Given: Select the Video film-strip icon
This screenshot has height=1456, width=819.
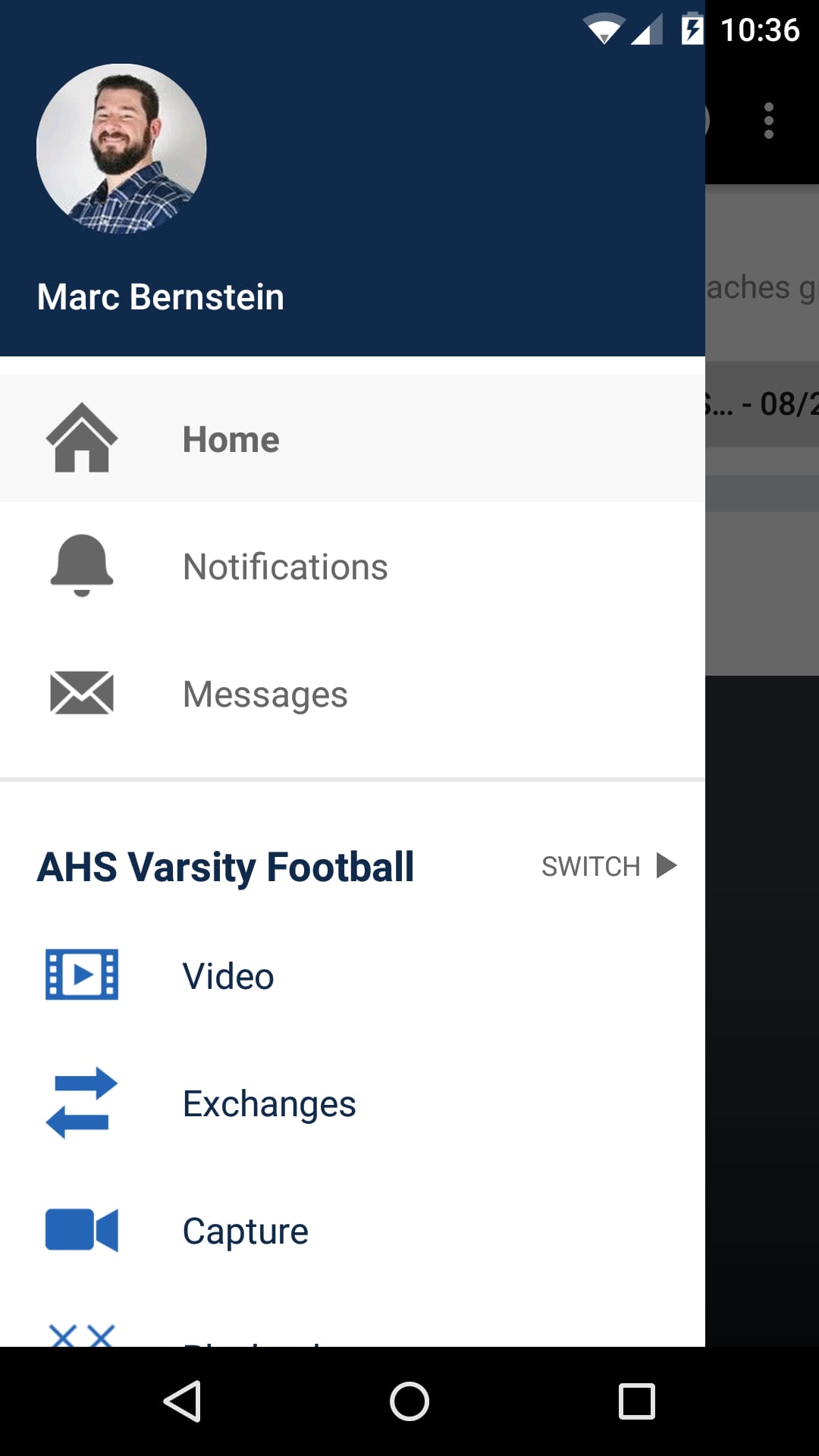Looking at the screenshot, I should tap(82, 975).
